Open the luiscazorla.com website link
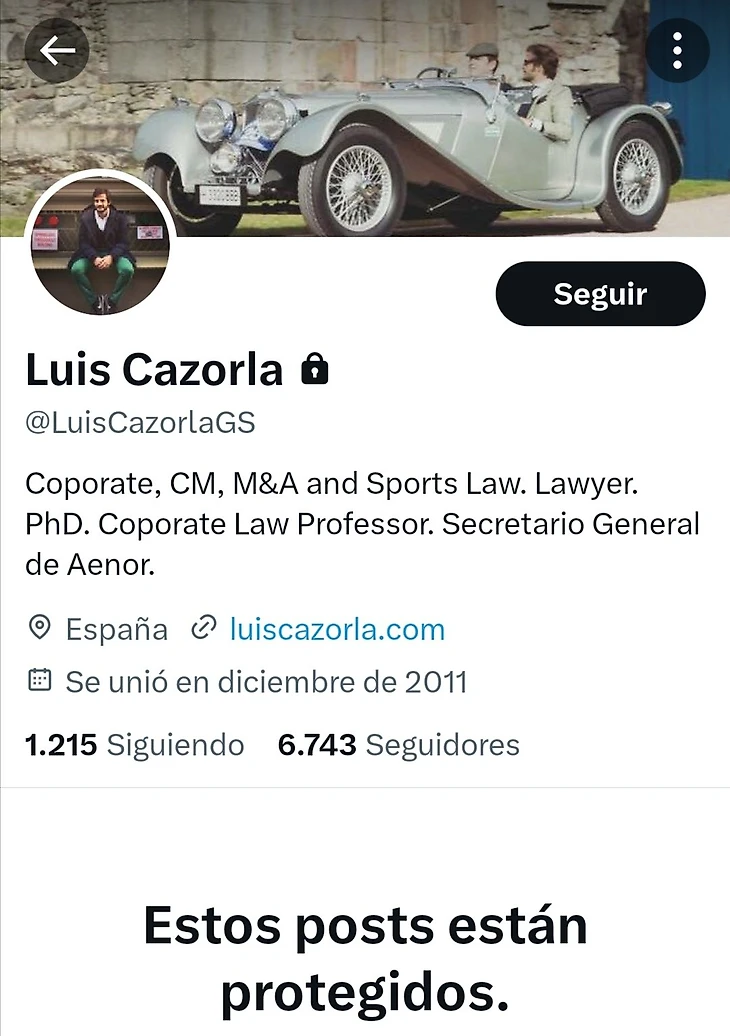Viewport: 730px width, 1036px height. click(x=337, y=629)
